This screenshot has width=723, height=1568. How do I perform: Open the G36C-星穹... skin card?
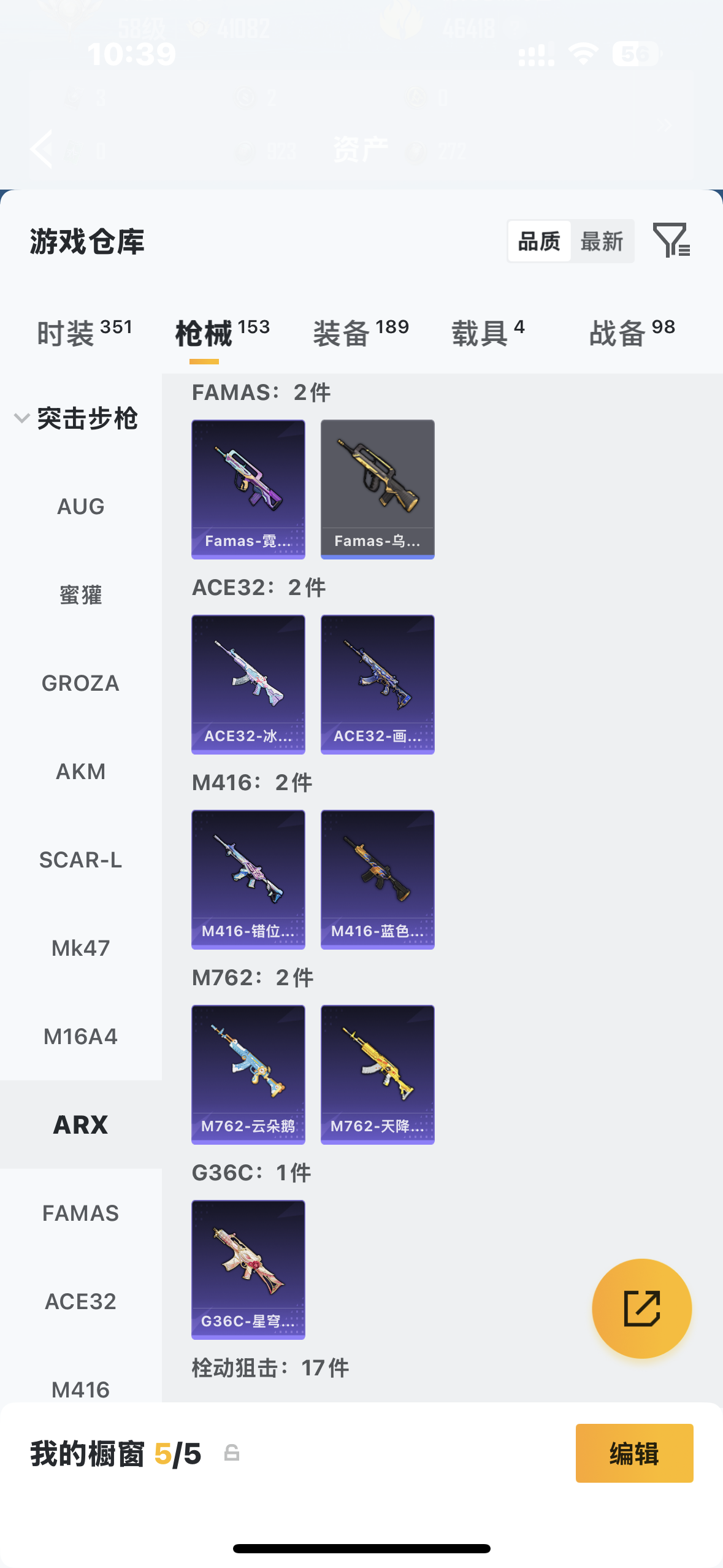[x=248, y=1269]
